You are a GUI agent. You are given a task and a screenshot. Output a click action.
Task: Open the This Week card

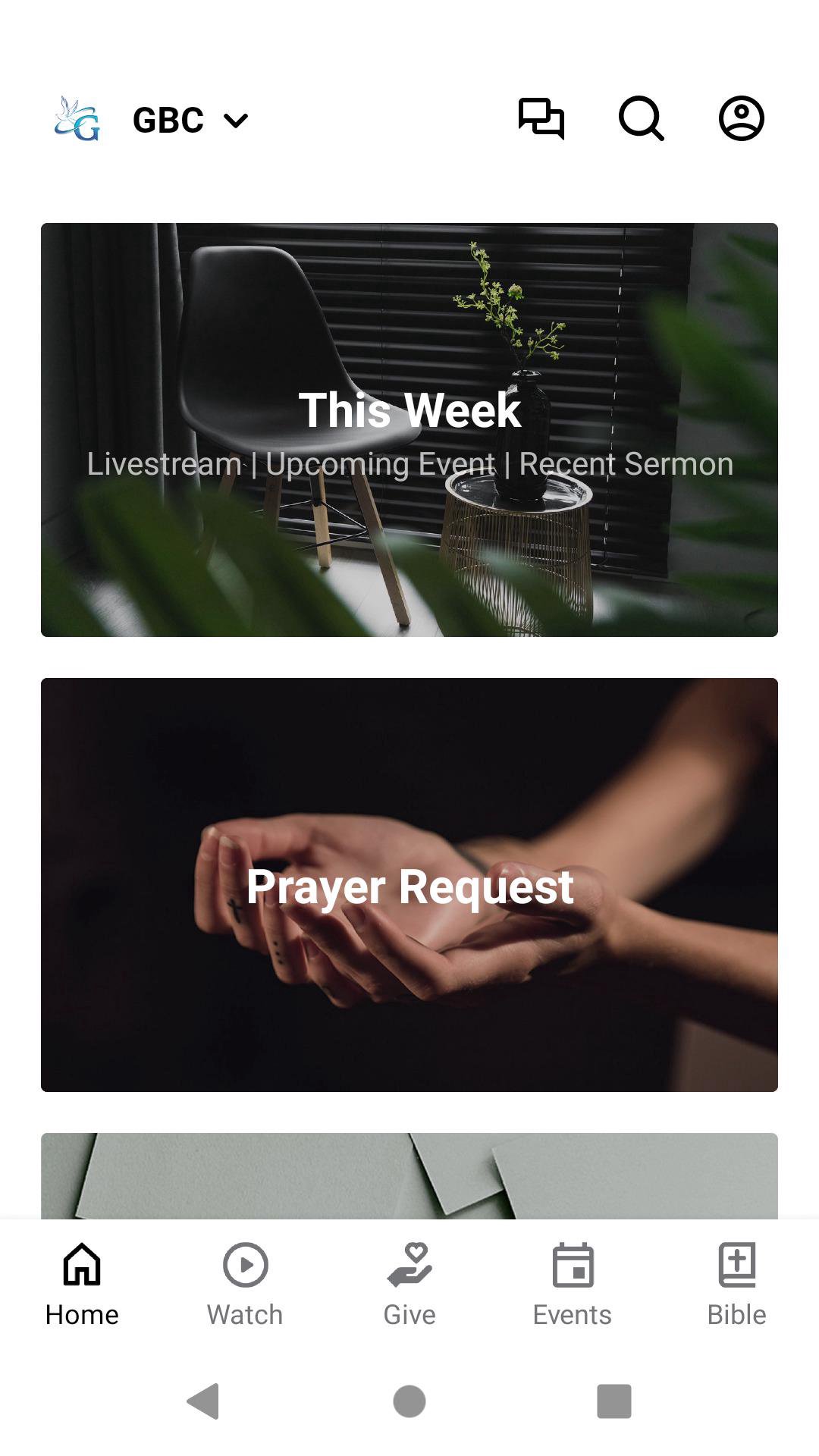point(409,430)
